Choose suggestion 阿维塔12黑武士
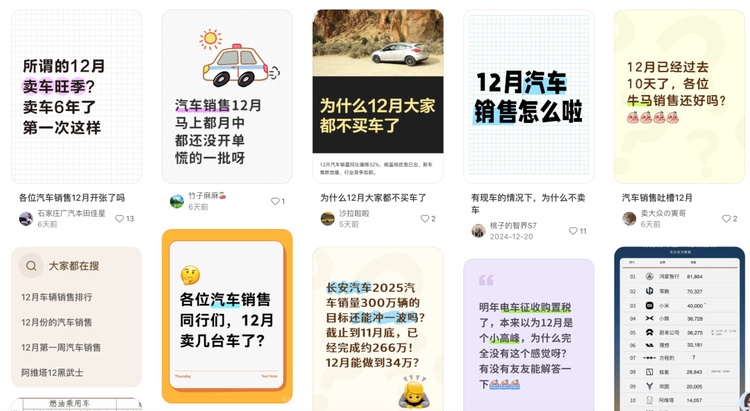 pyautogui.click(x=54, y=372)
